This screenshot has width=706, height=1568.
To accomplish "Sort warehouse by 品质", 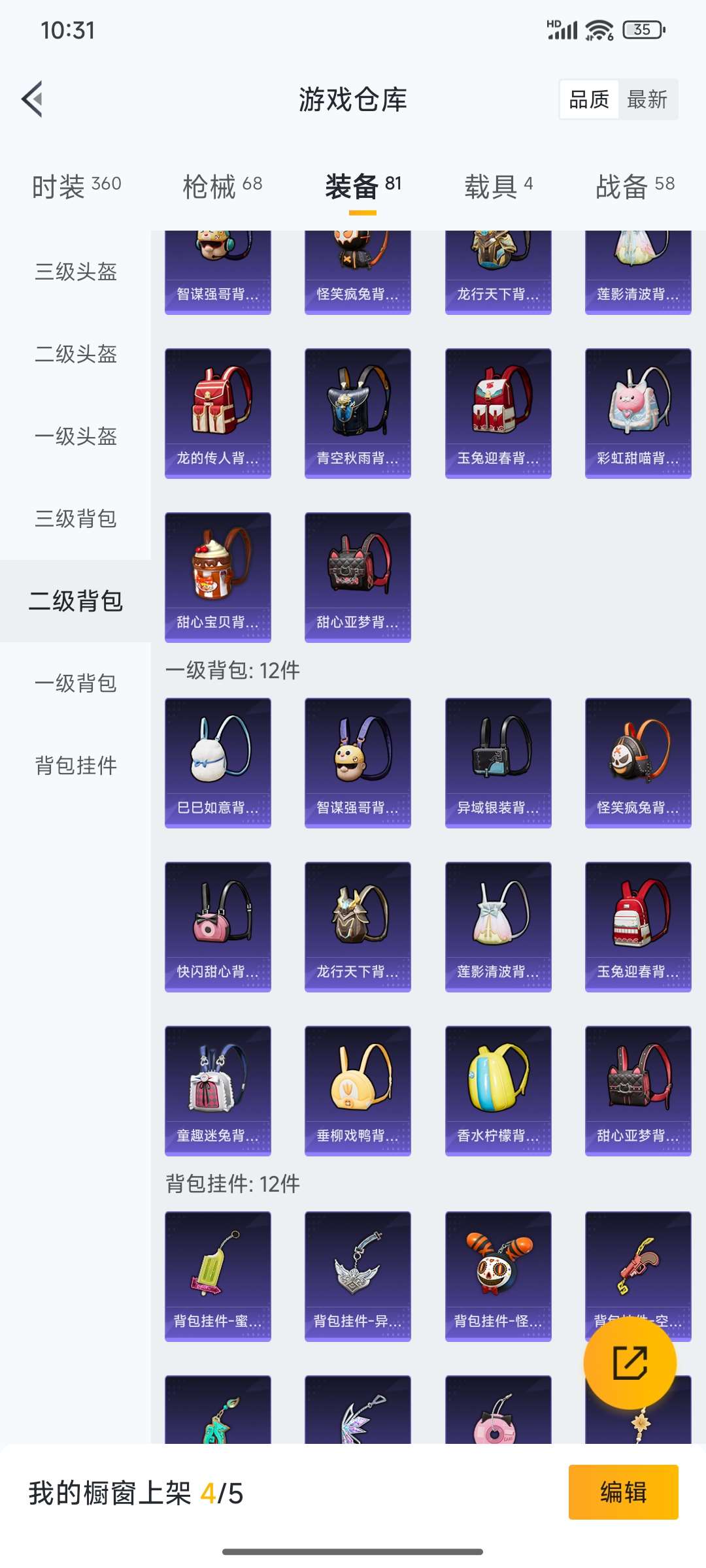I will [589, 100].
